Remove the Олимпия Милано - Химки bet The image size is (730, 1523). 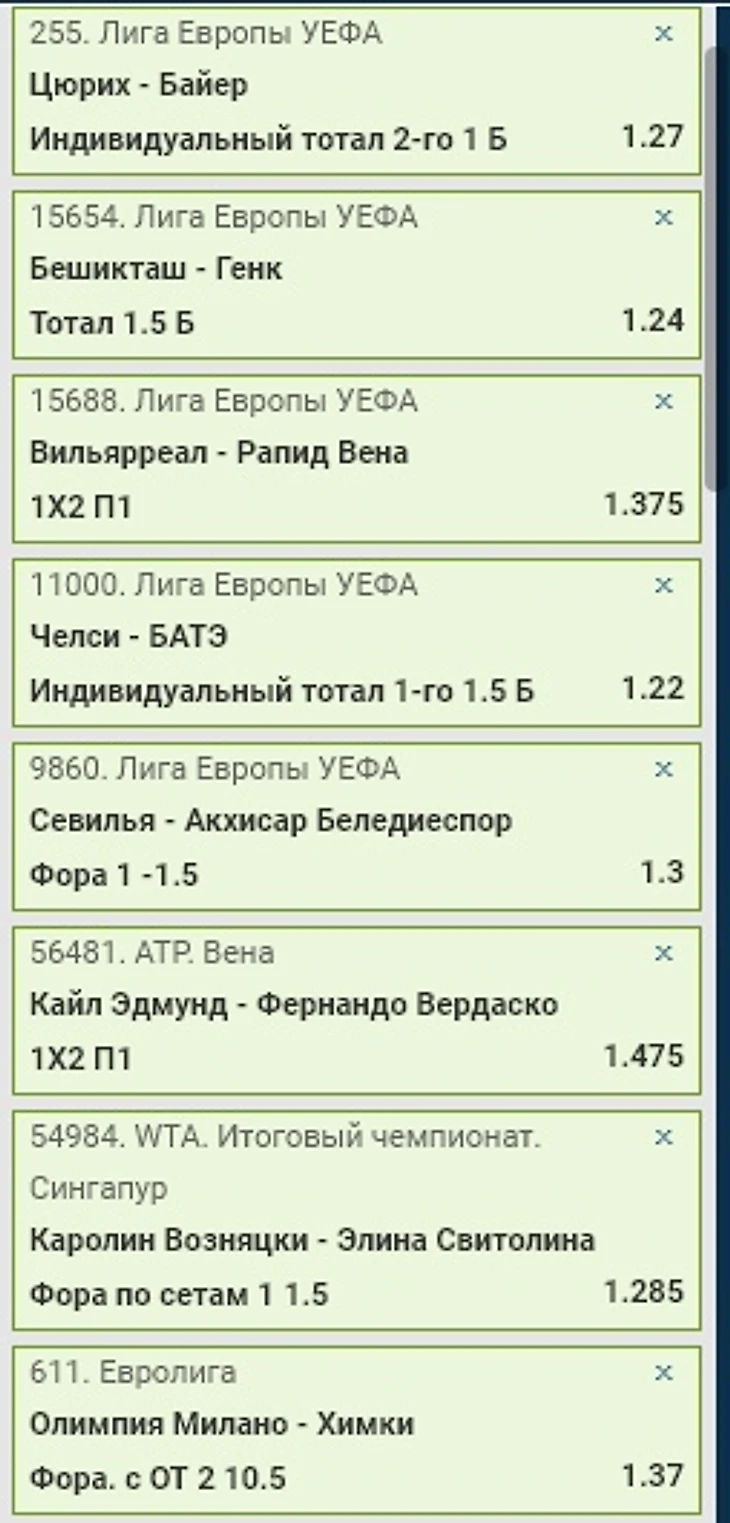tap(663, 1374)
